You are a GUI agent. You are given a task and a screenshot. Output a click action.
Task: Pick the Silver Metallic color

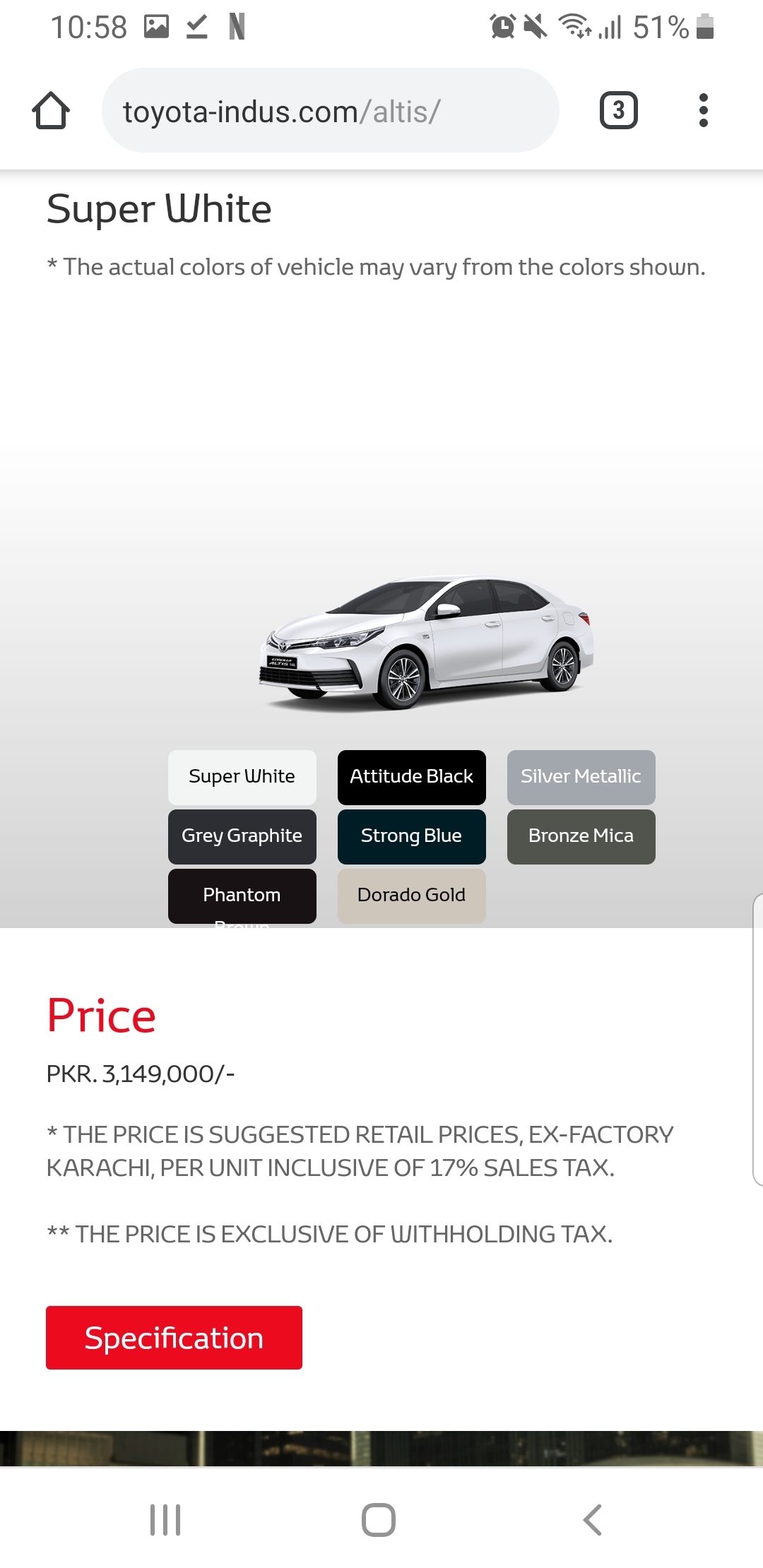581,777
